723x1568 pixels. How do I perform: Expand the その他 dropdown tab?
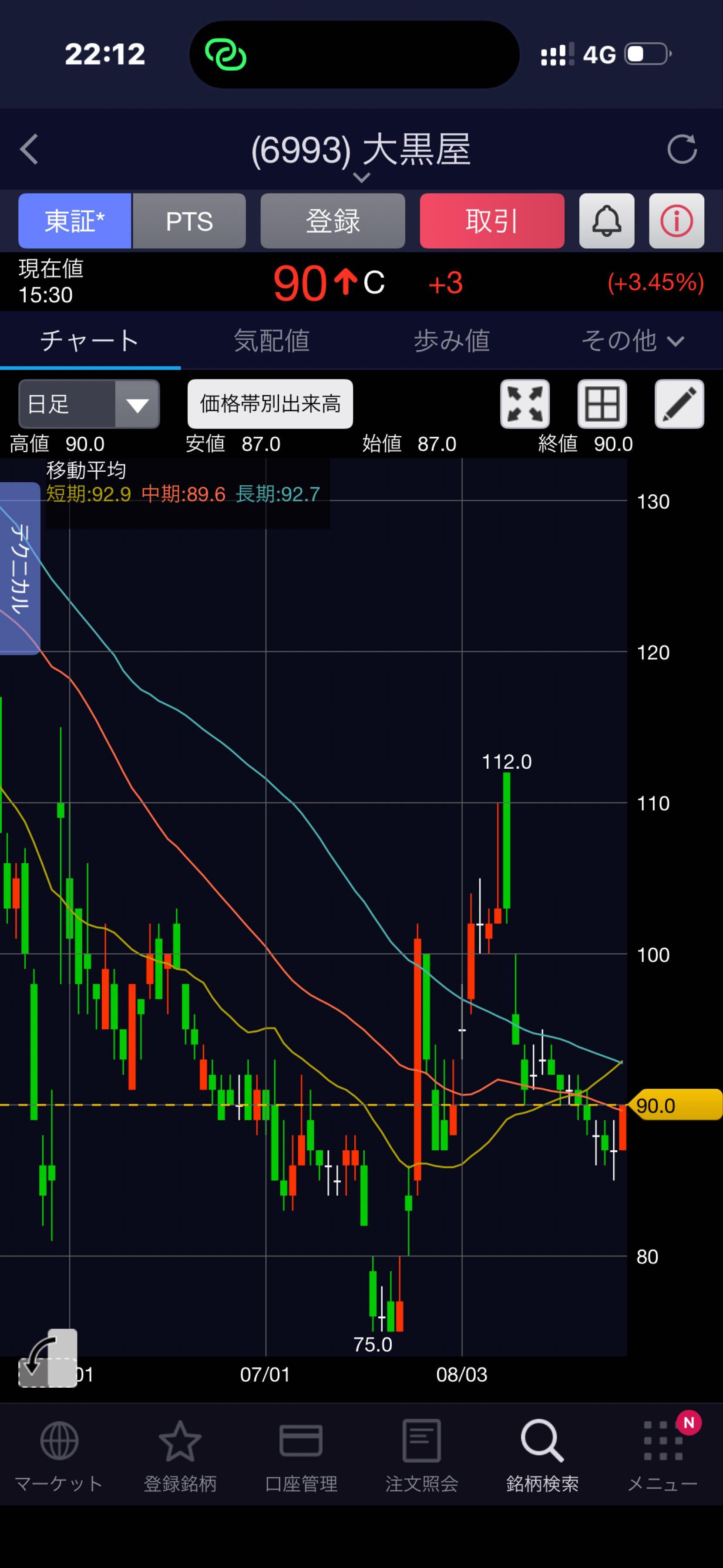click(x=632, y=340)
